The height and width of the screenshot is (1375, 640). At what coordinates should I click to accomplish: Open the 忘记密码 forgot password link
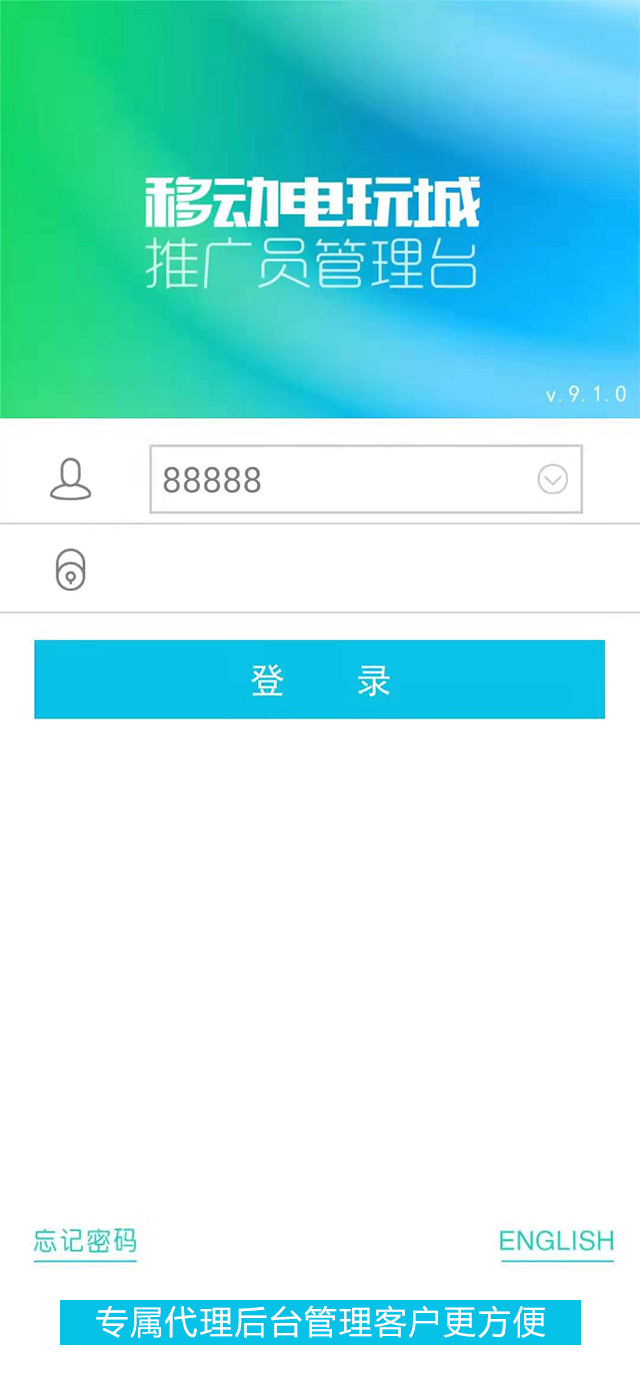tap(85, 1242)
